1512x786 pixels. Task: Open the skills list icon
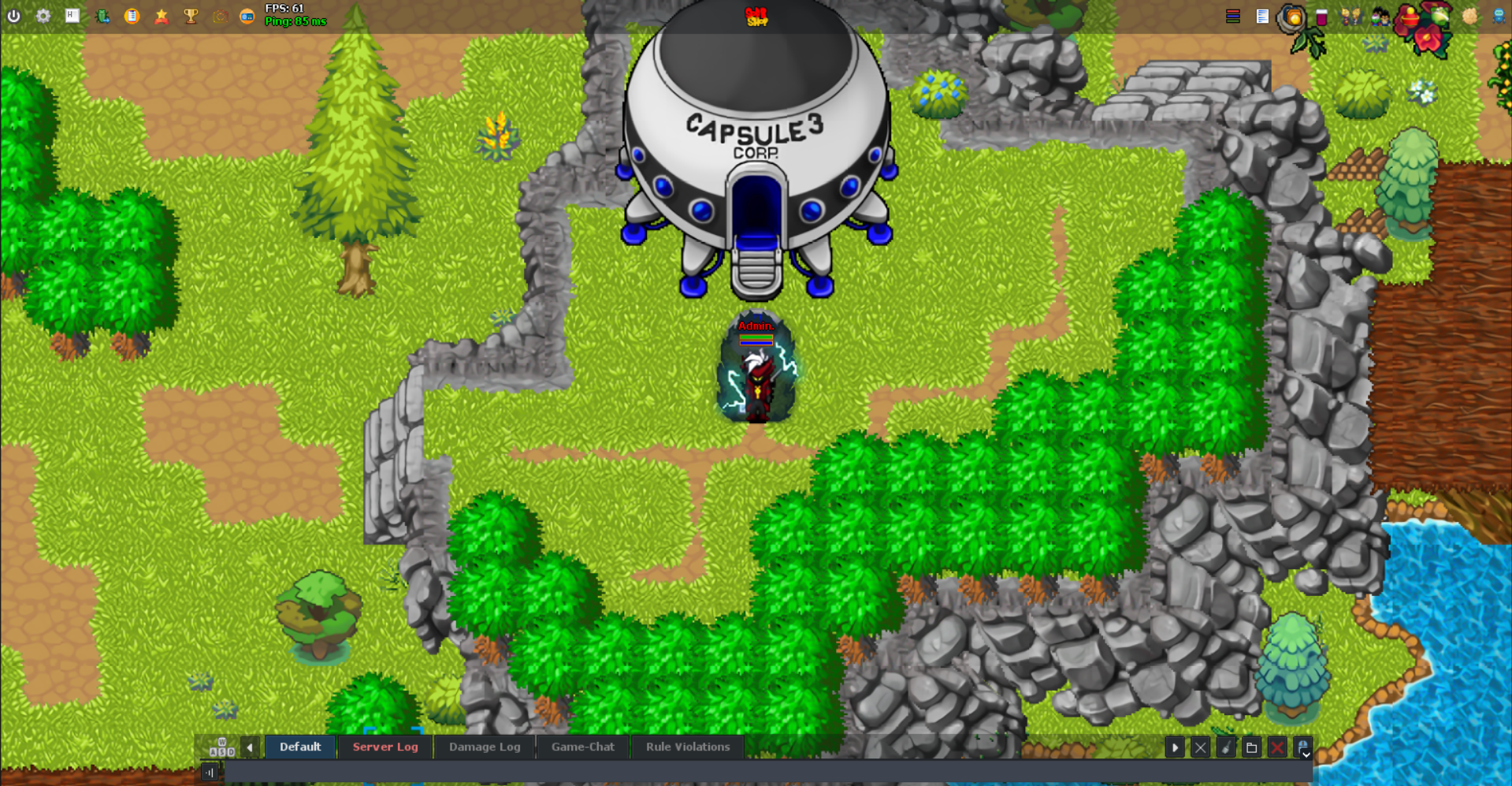pyautogui.click(x=1262, y=17)
